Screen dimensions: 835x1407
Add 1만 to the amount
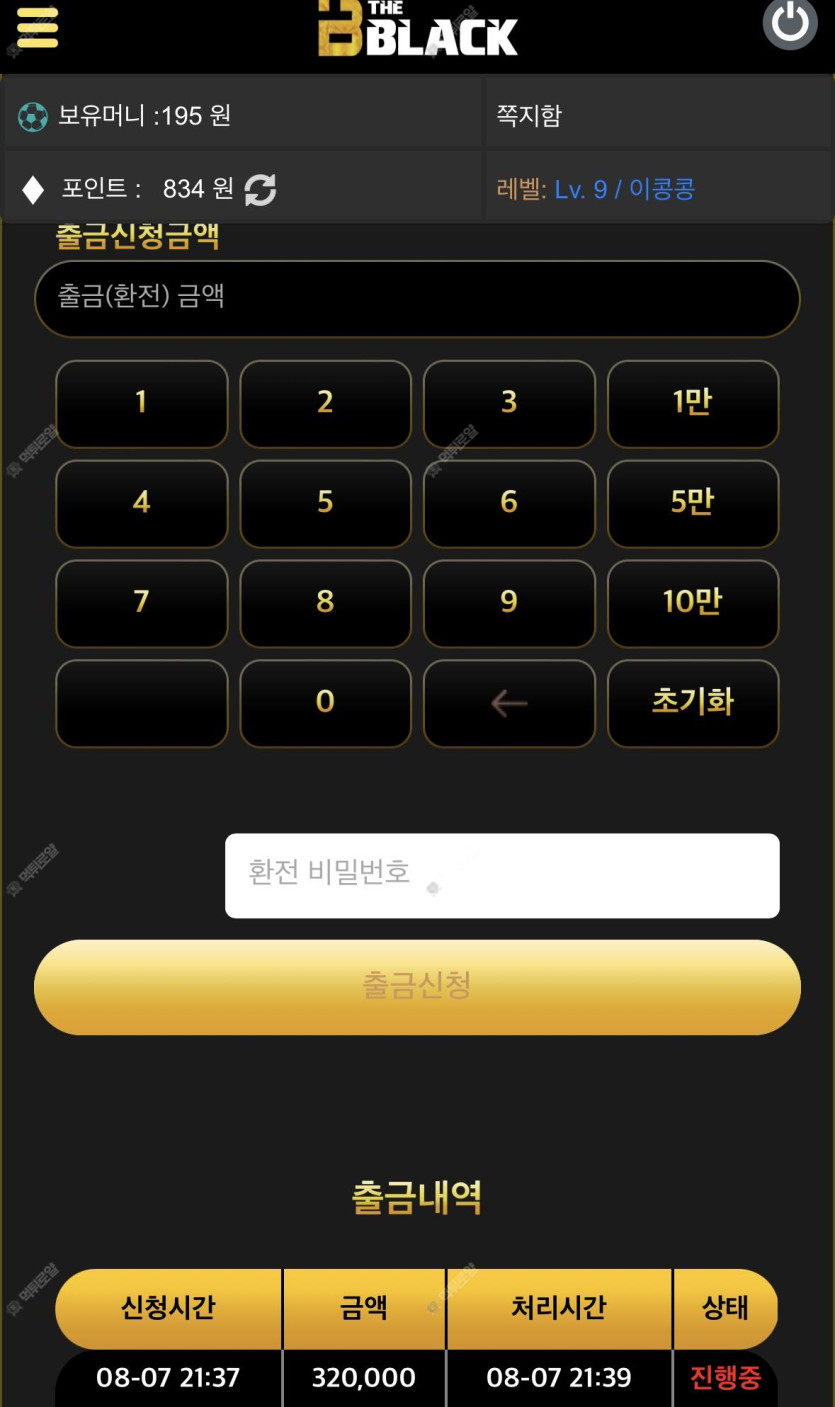pyautogui.click(x=692, y=403)
